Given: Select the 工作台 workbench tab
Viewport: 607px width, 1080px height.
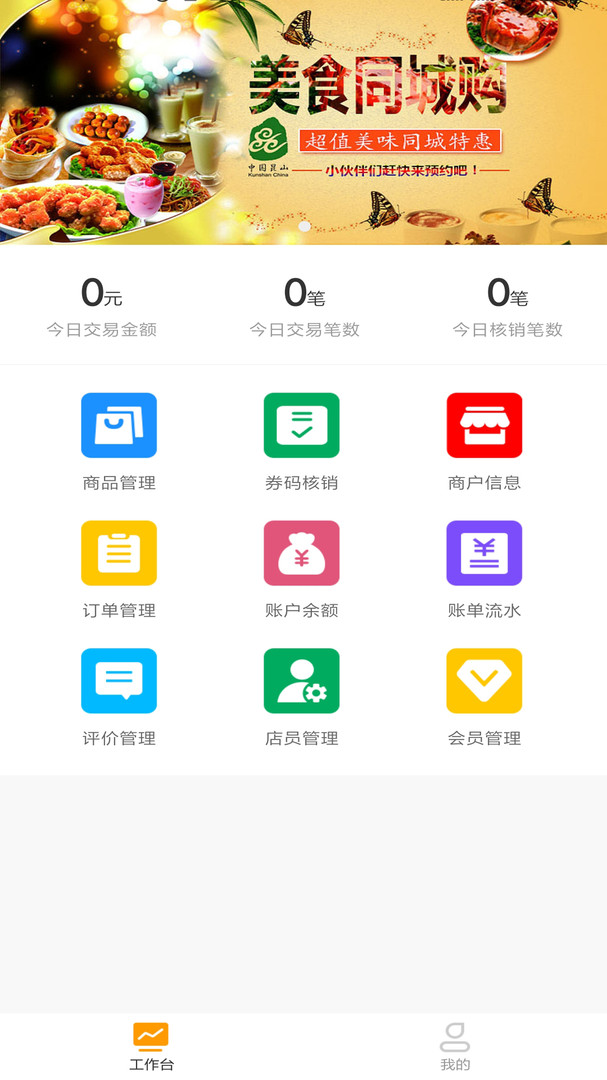Looking at the screenshot, I should 151,1046.
